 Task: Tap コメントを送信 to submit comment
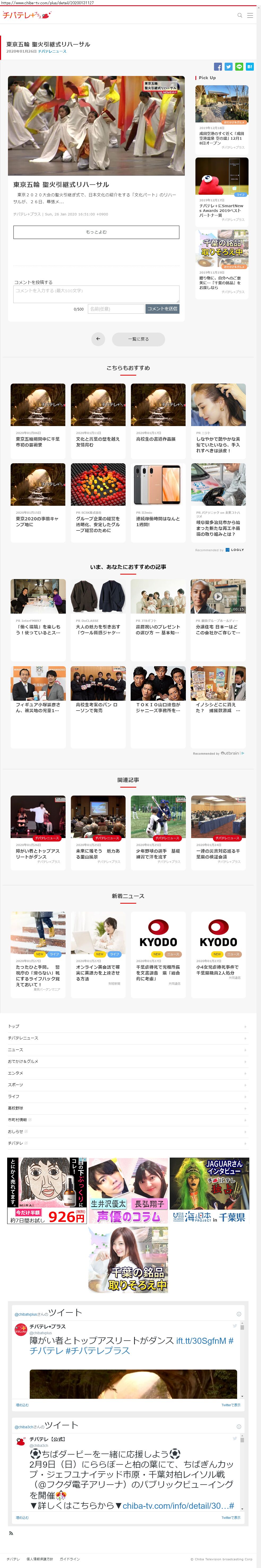[162, 309]
